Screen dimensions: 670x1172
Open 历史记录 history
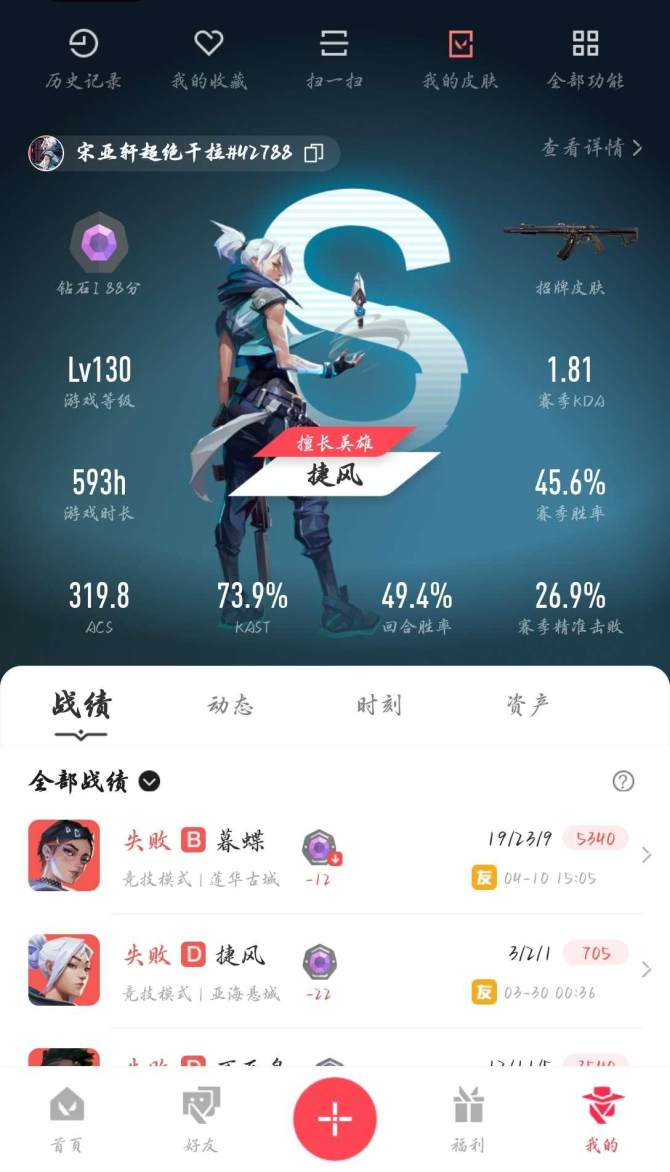[83, 58]
